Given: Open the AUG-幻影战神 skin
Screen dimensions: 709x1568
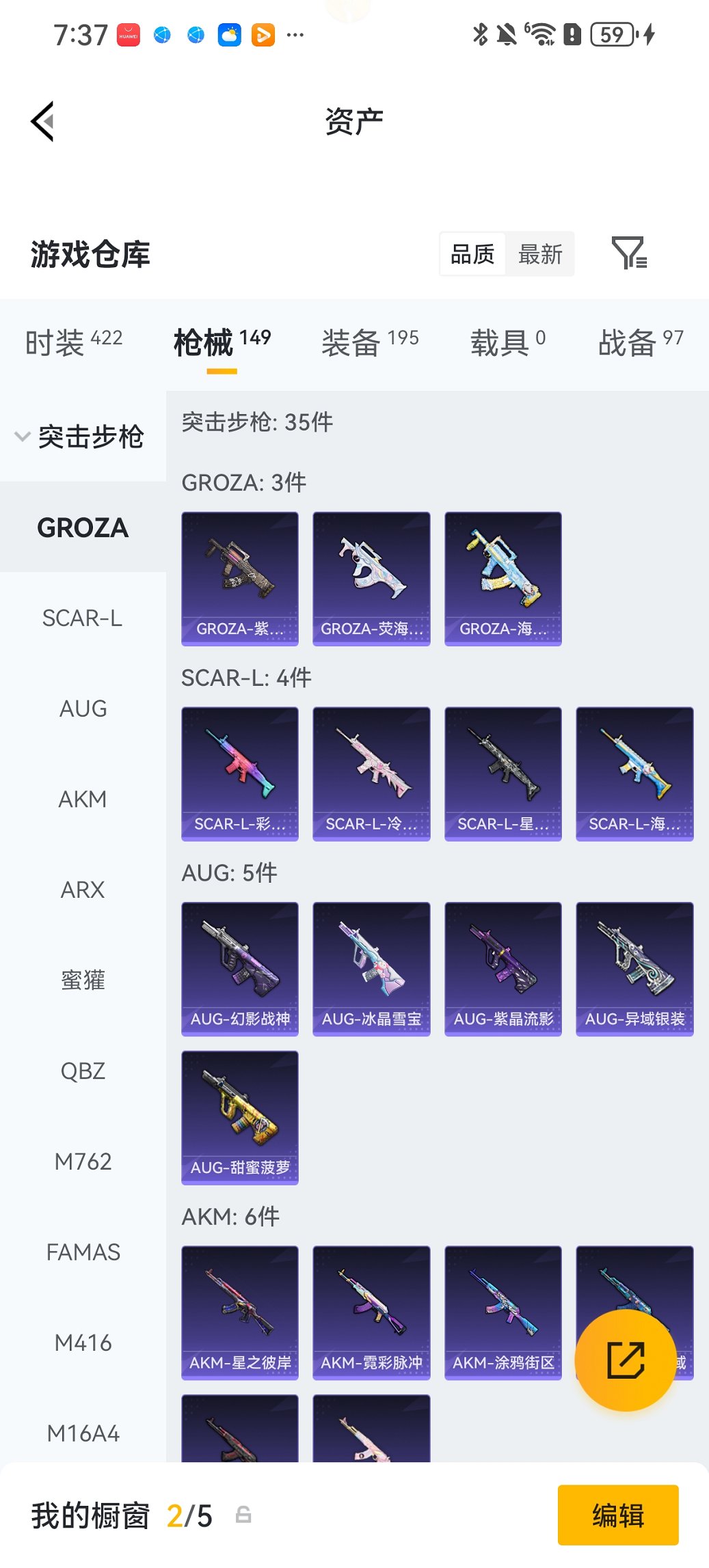Looking at the screenshot, I should point(240,968).
